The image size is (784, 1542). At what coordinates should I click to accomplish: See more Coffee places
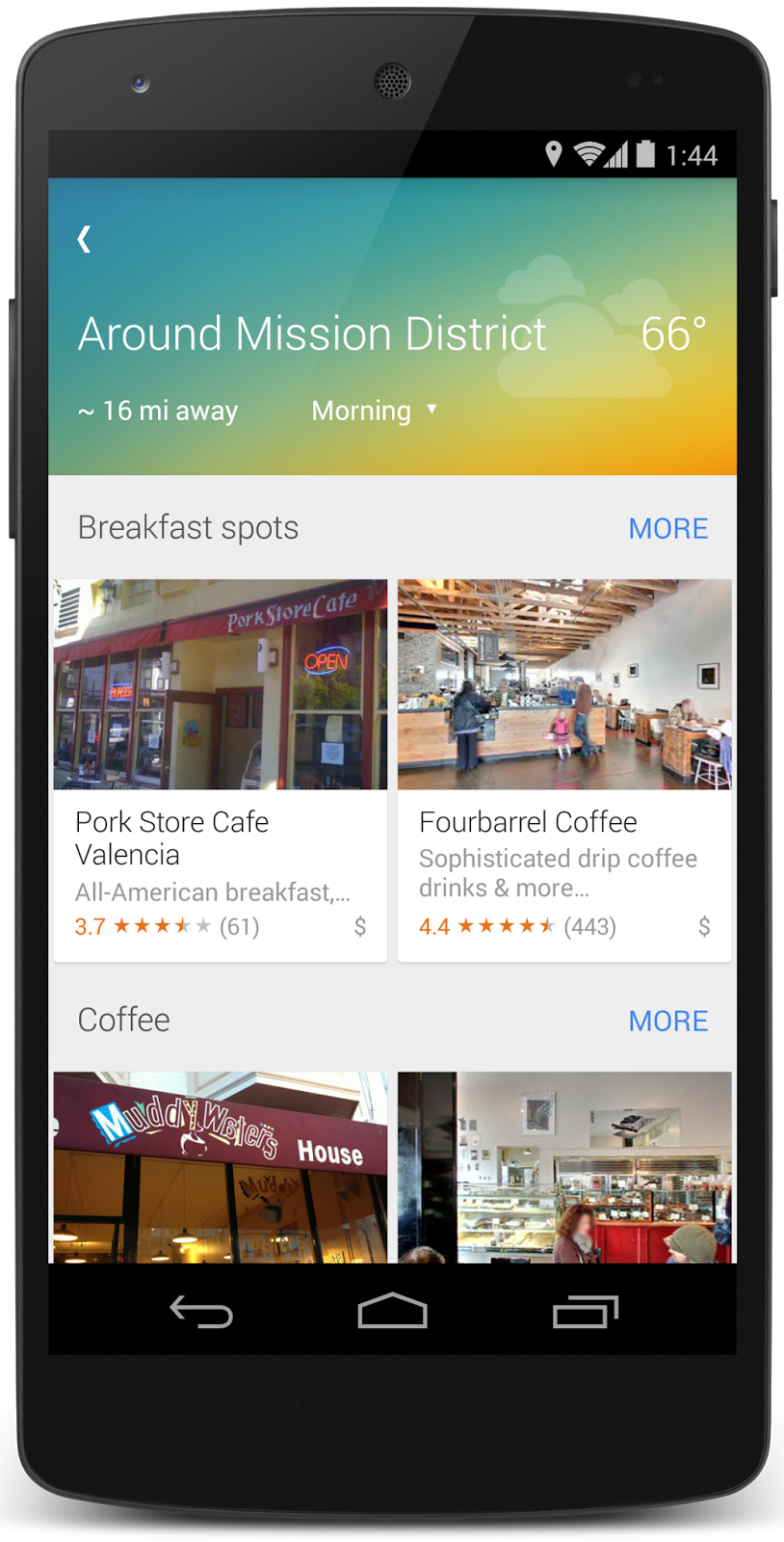[x=667, y=1021]
